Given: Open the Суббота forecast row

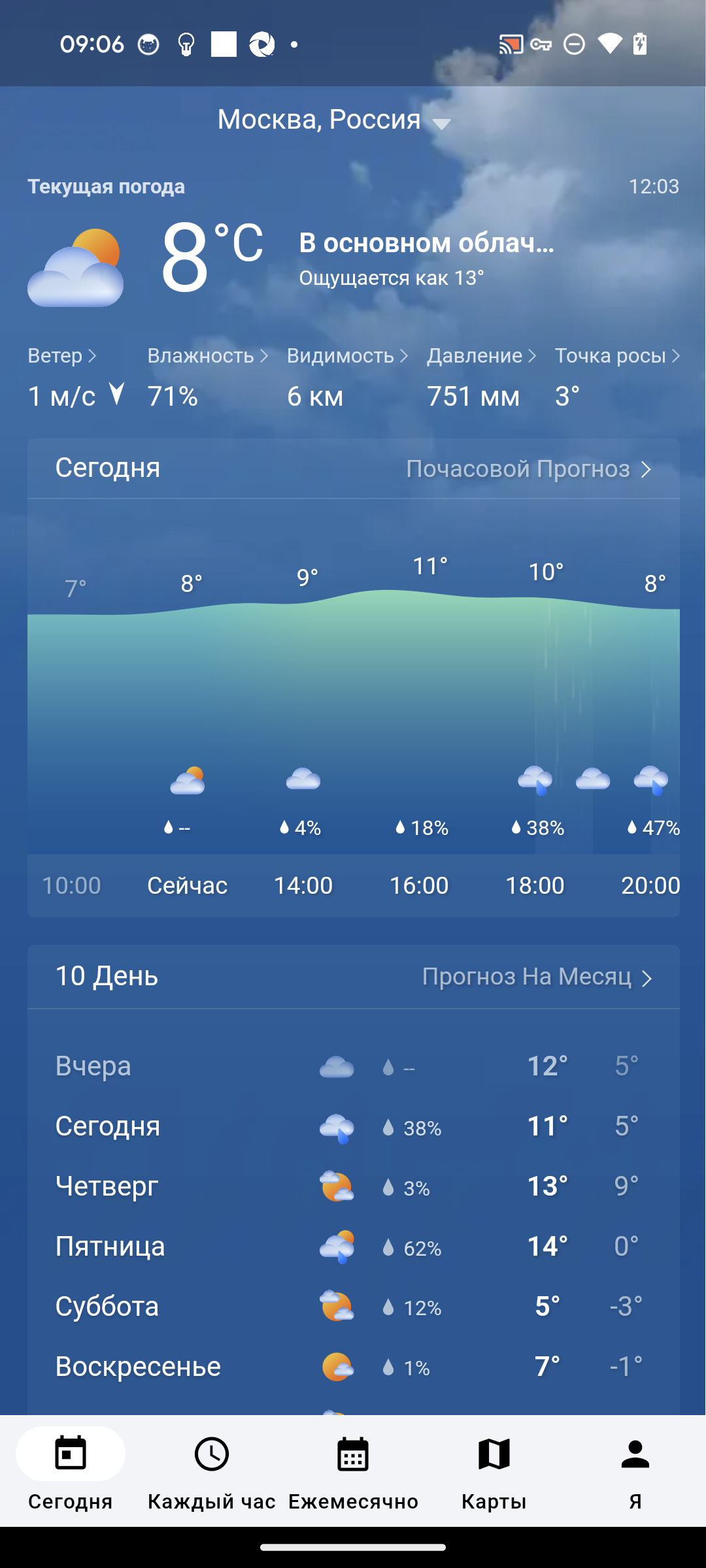Looking at the screenshot, I should (x=354, y=1307).
